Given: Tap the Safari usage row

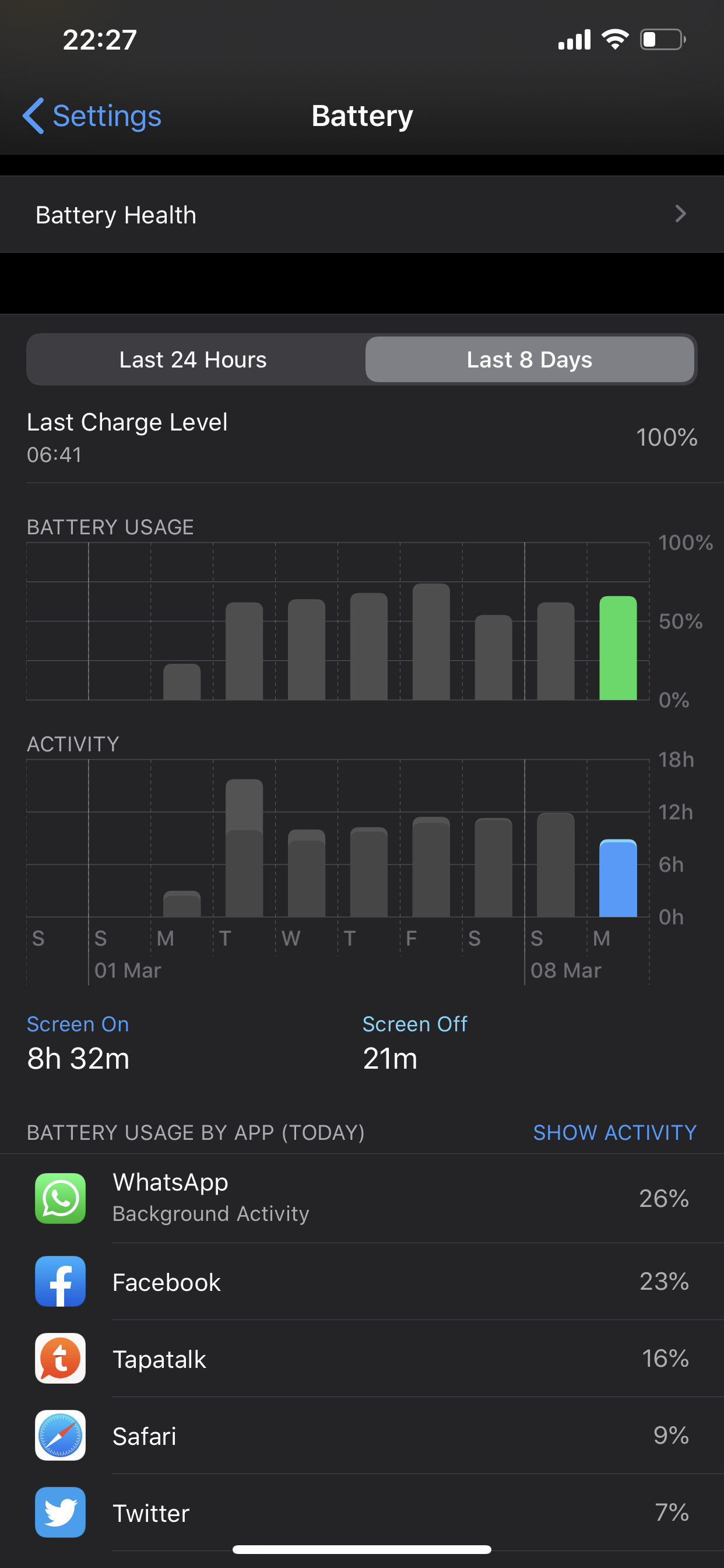Looking at the screenshot, I should coord(361,1436).
